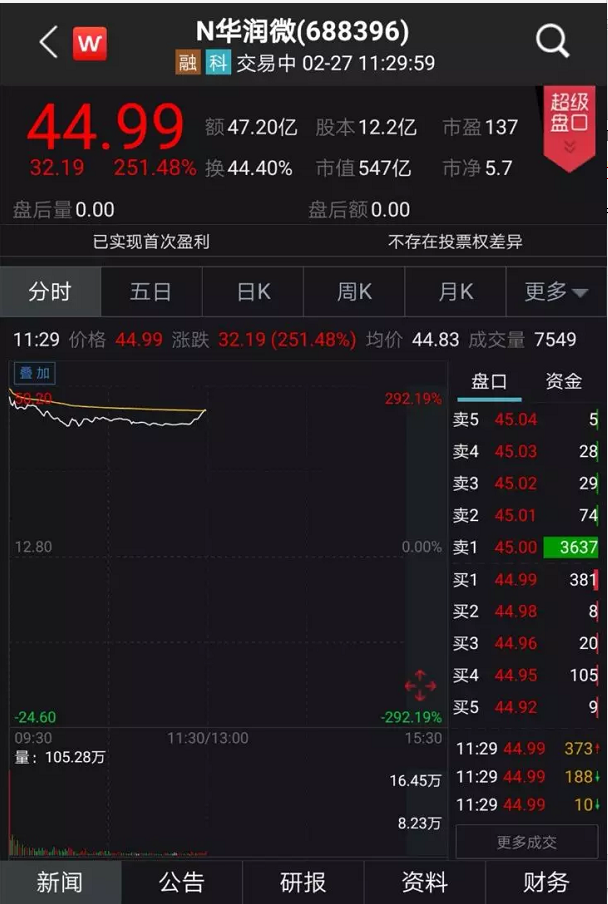Image resolution: width=608 pixels, height=904 pixels.
Task: Open the 更多 chart period dropdown
Action: [556, 292]
